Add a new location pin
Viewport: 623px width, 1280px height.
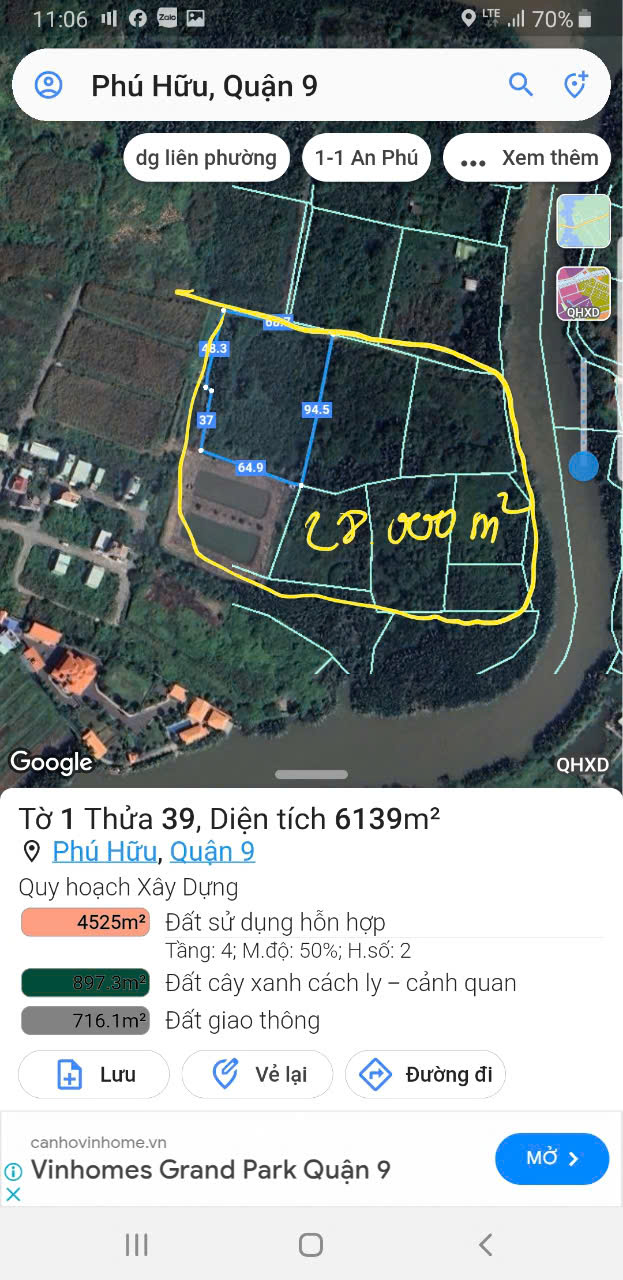[x=575, y=85]
